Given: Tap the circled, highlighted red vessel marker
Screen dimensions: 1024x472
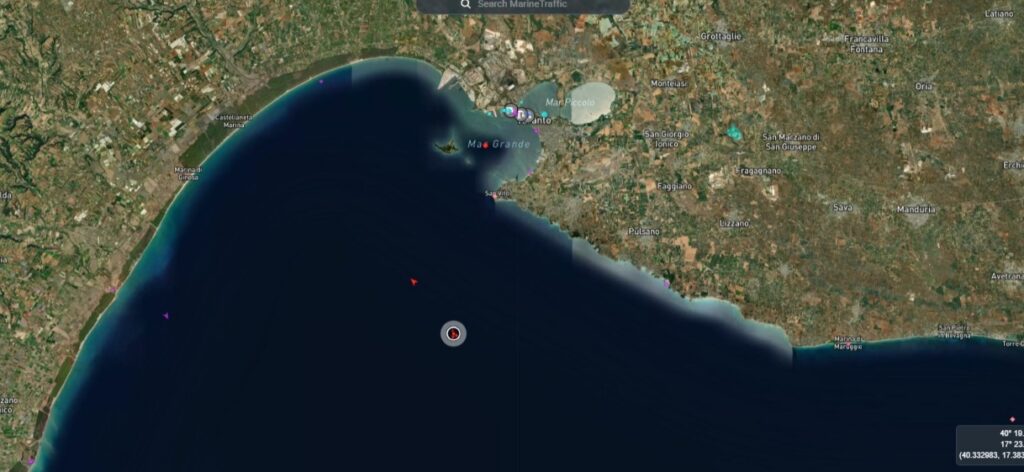Looking at the screenshot, I should point(453,333).
